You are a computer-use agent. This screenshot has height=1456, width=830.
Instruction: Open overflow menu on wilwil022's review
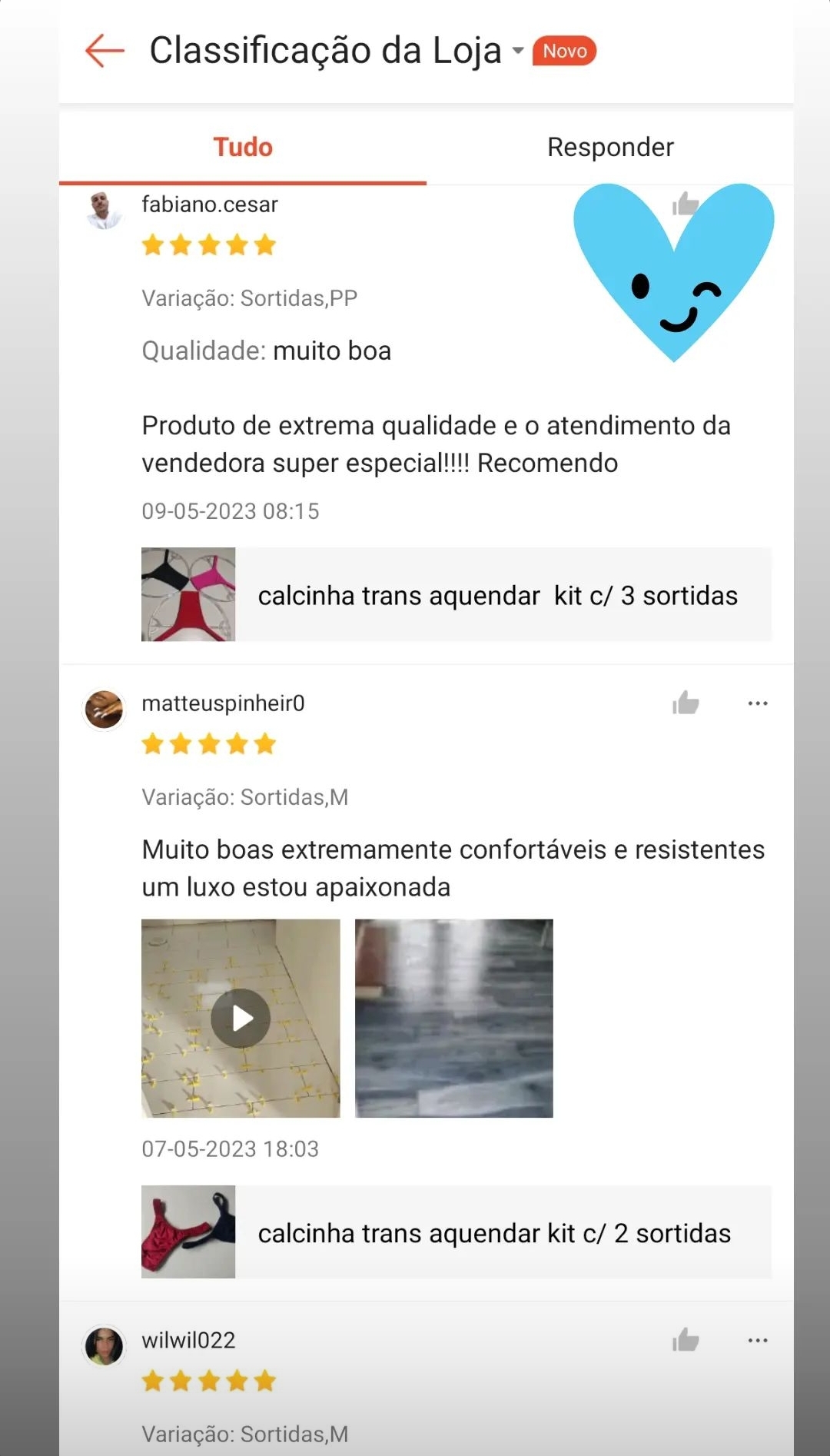tap(758, 1340)
